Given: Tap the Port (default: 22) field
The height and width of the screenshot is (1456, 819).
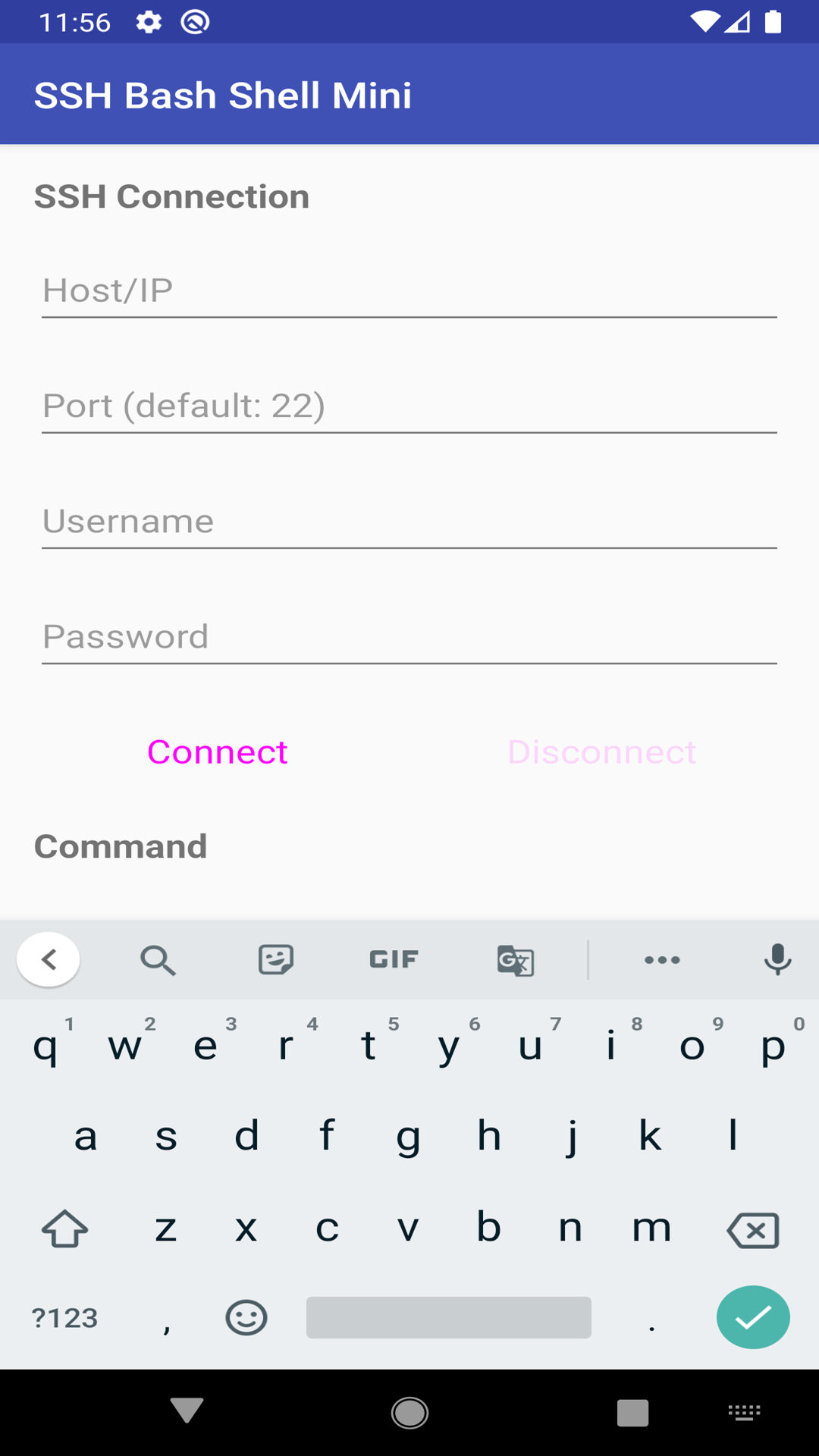Looking at the screenshot, I should pyautogui.click(x=409, y=406).
